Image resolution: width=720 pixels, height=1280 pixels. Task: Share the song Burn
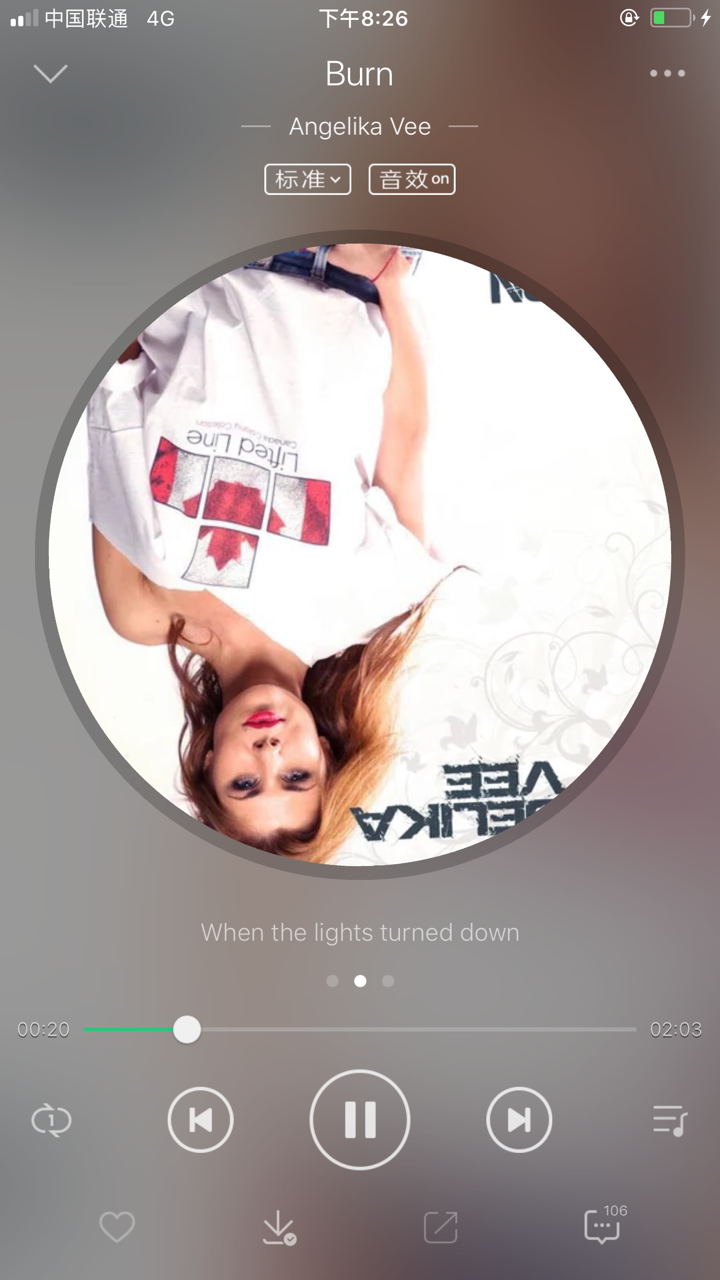pyautogui.click(x=440, y=1227)
